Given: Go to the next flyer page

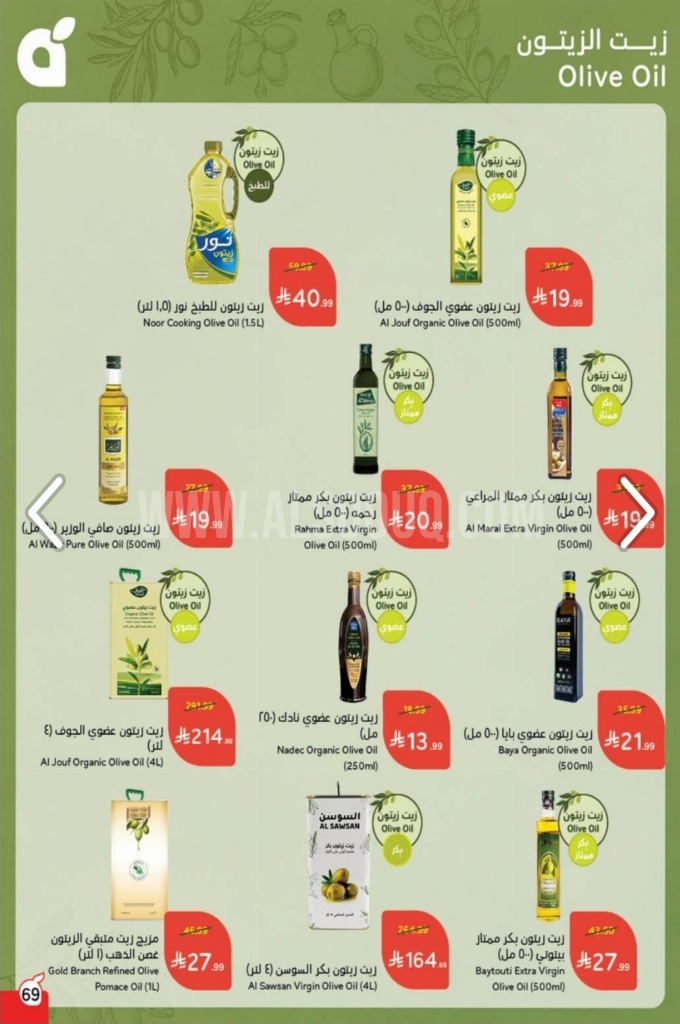Looking at the screenshot, I should point(636,512).
